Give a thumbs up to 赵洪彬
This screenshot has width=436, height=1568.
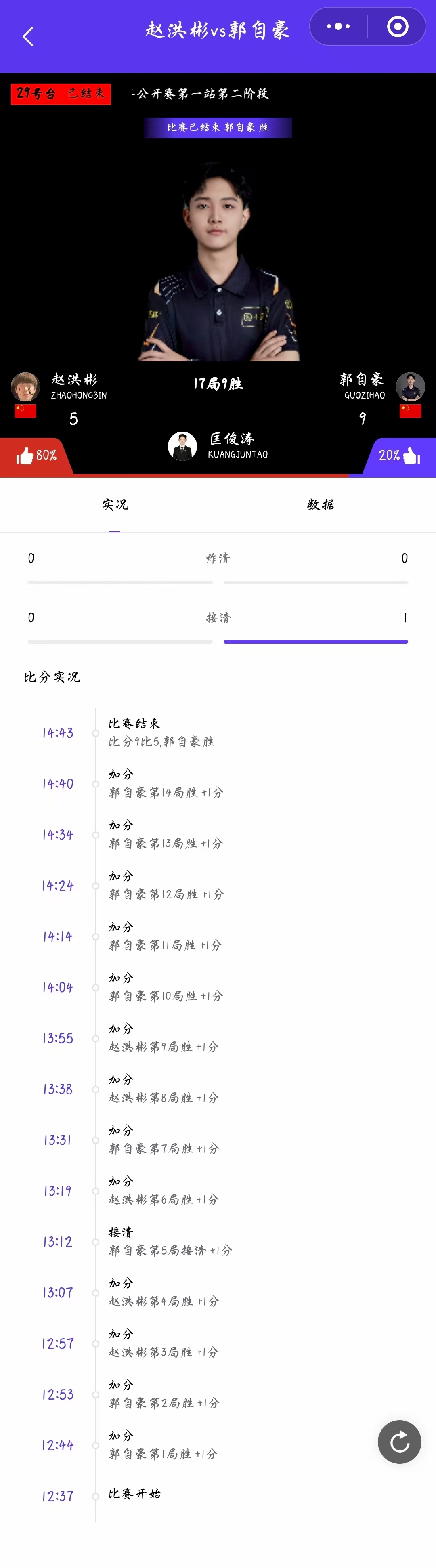[25, 456]
